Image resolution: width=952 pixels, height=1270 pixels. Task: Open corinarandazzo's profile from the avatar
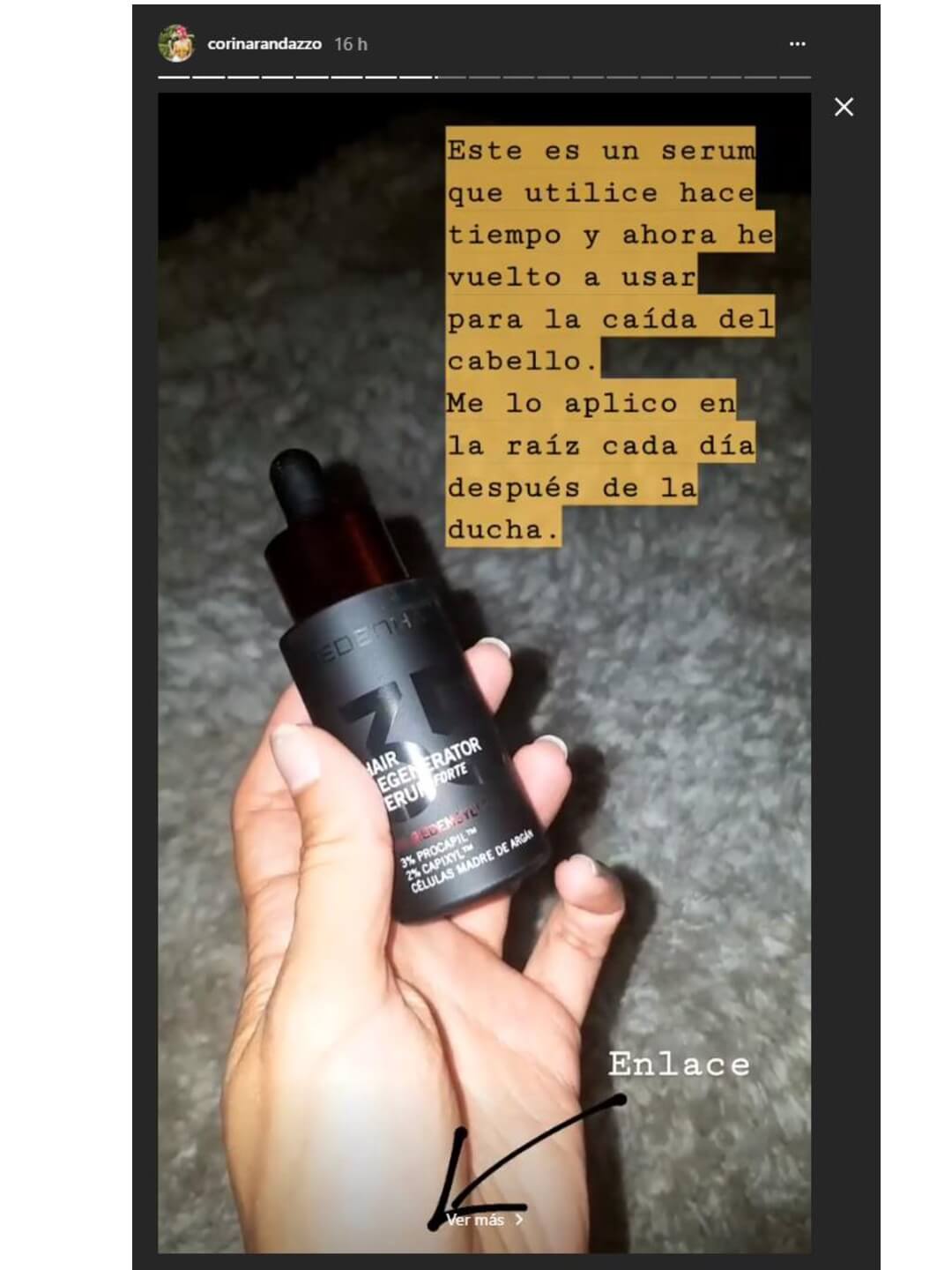coord(175,43)
